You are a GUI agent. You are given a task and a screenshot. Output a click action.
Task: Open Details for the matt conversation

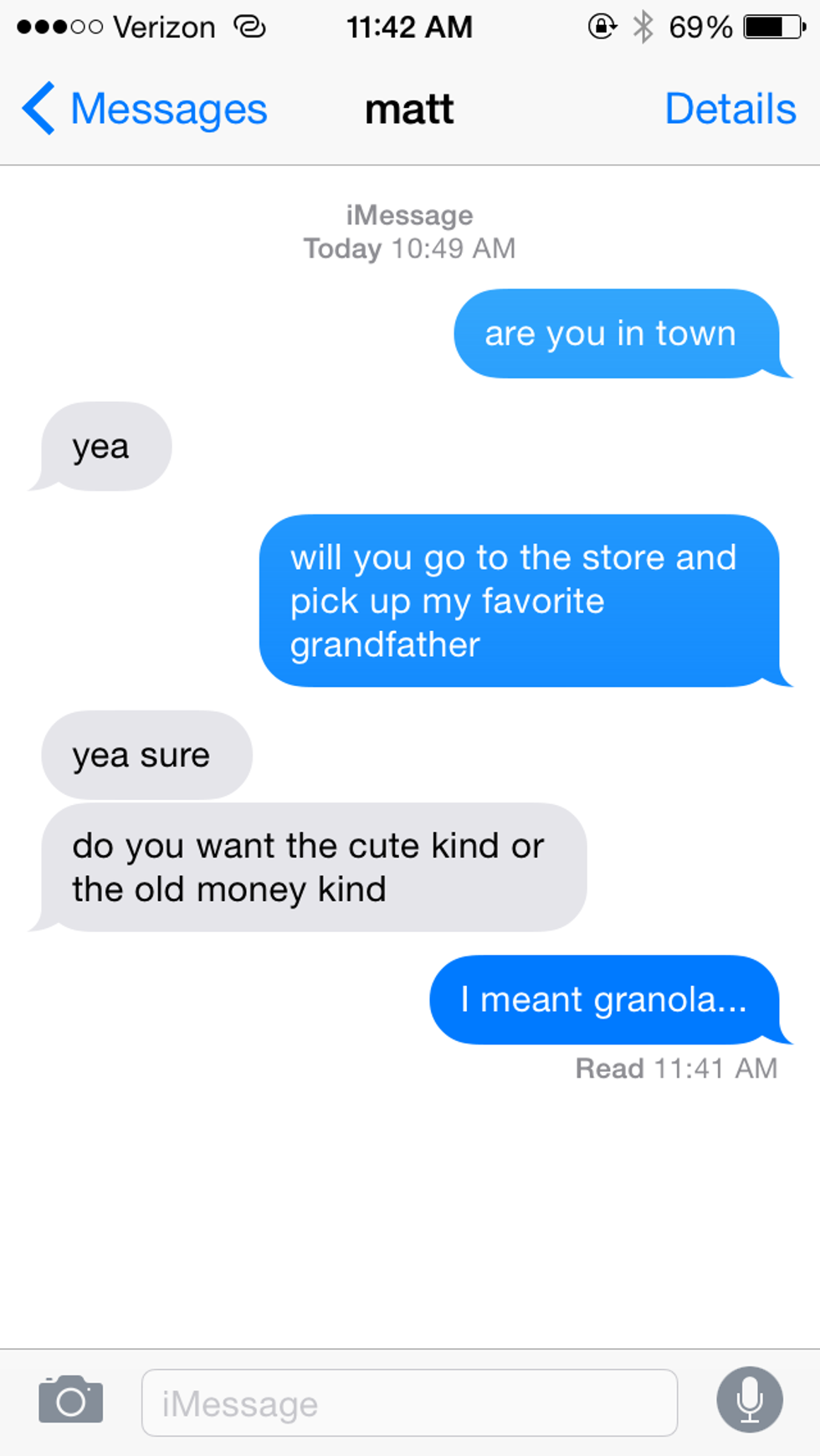[x=730, y=109]
